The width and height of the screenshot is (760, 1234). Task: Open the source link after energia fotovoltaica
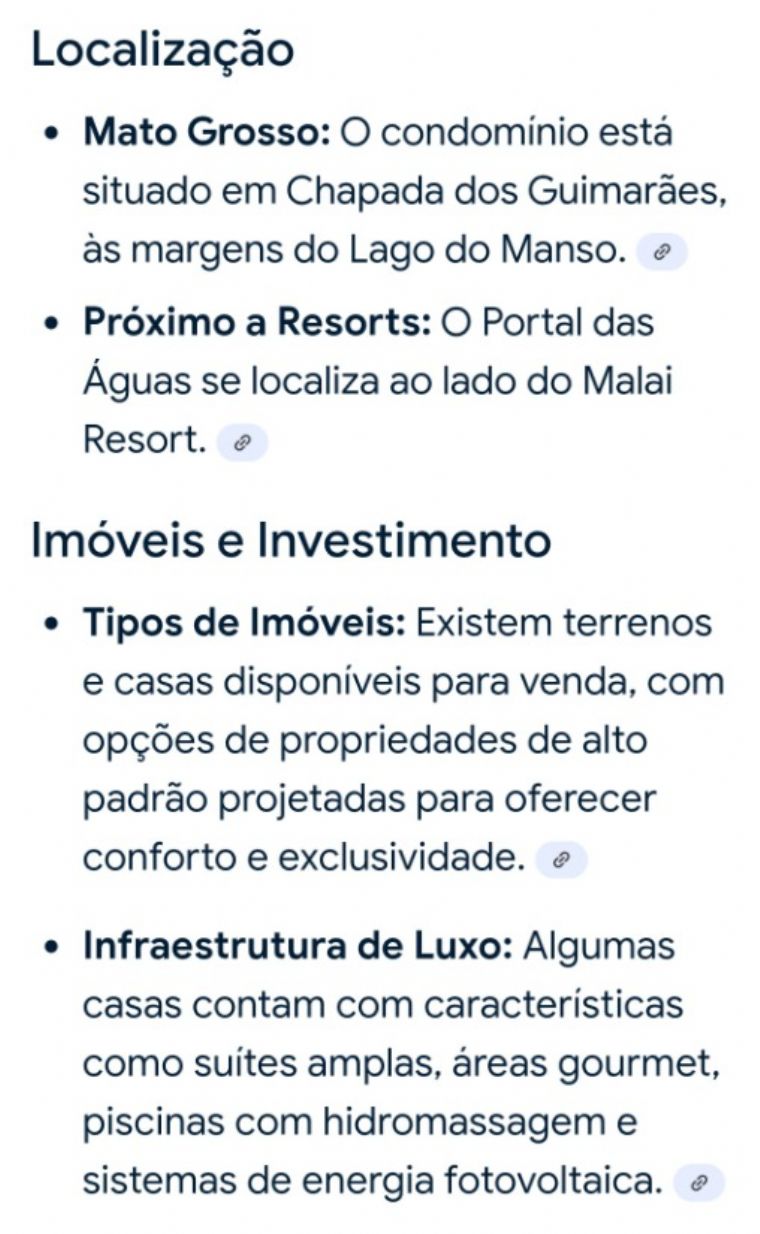699,1183
